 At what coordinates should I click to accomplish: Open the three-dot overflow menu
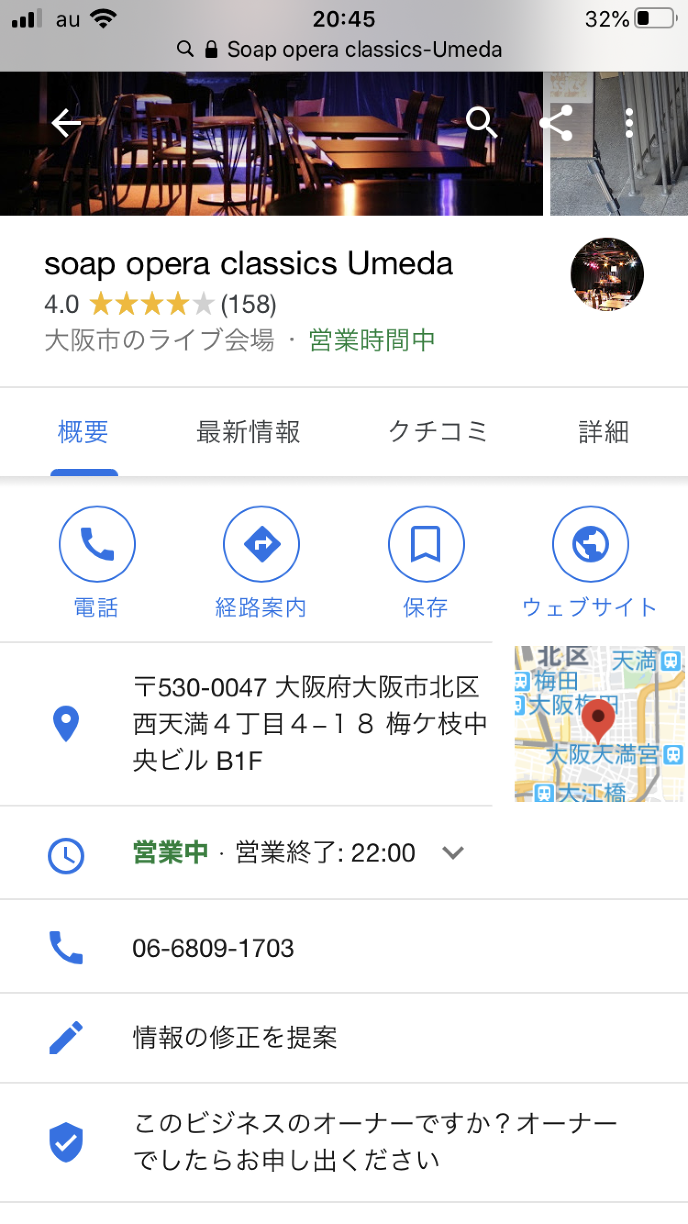click(x=629, y=123)
